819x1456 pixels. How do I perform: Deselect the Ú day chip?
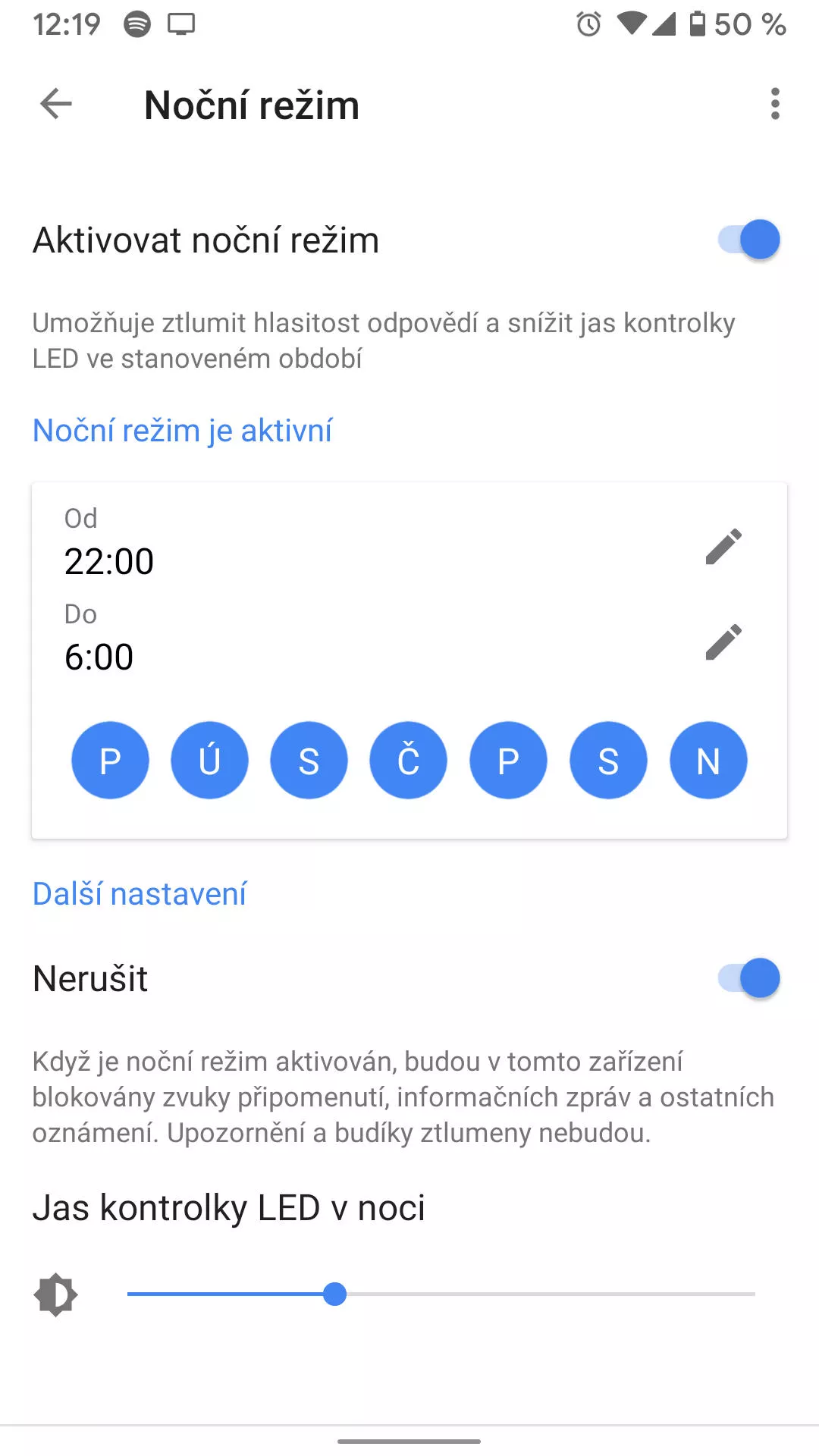click(x=209, y=760)
